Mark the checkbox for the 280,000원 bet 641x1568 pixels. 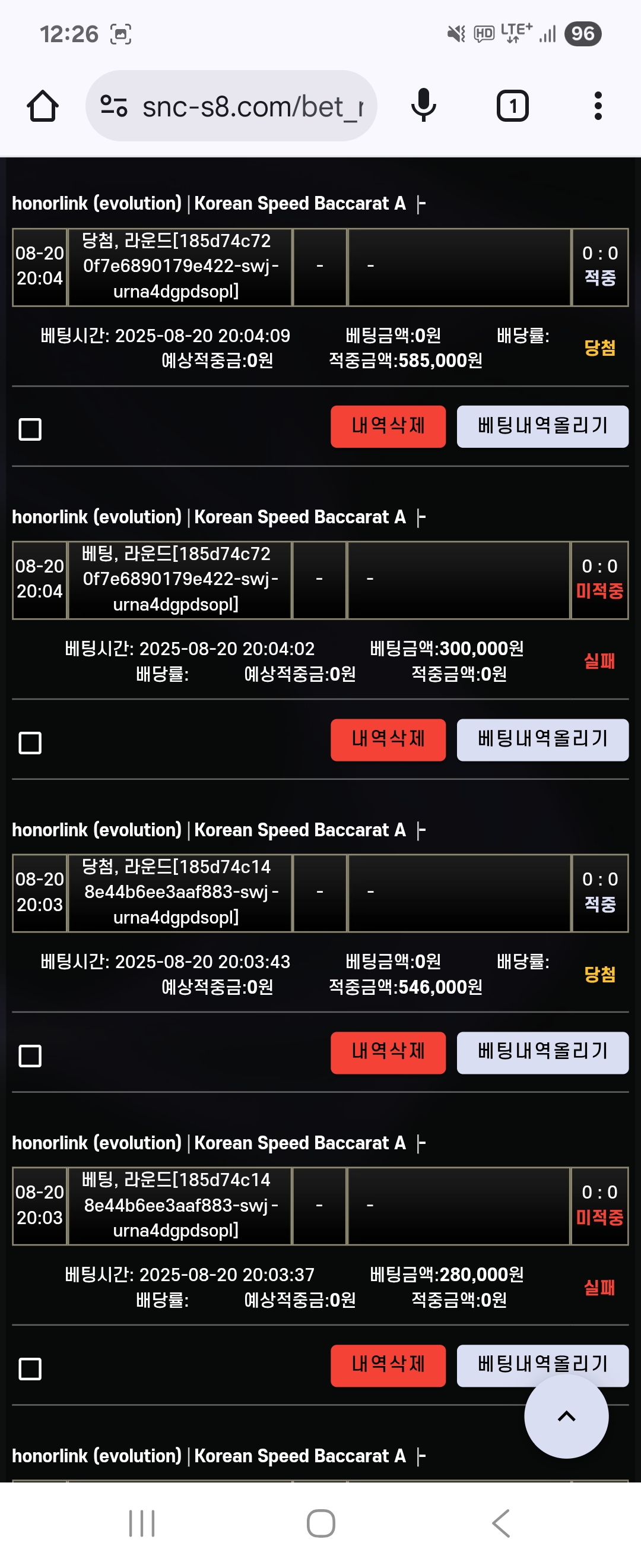click(x=30, y=1369)
